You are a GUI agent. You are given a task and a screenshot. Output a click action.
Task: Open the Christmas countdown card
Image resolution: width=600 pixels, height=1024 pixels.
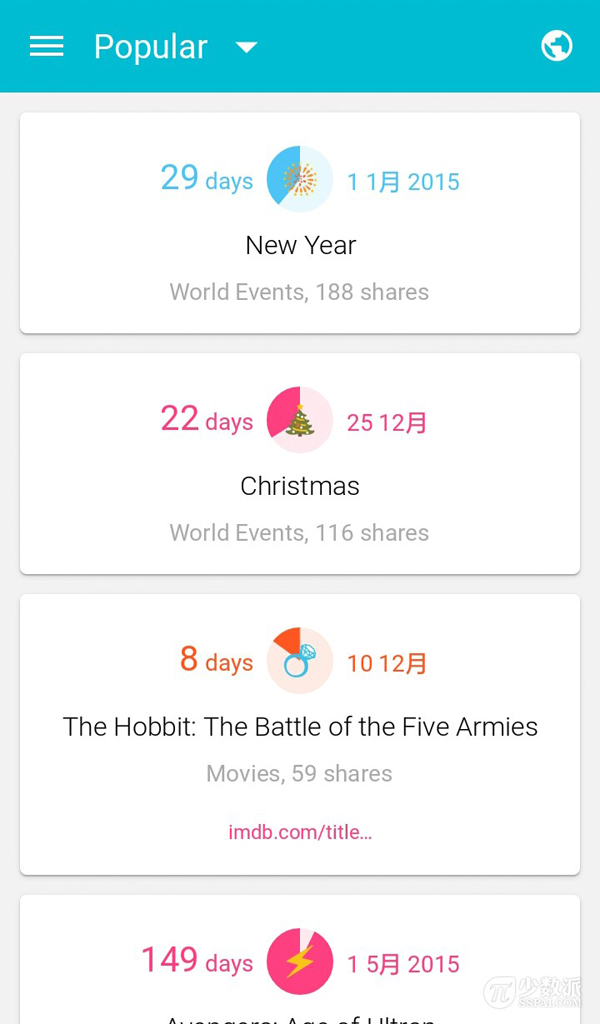pos(300,464)
